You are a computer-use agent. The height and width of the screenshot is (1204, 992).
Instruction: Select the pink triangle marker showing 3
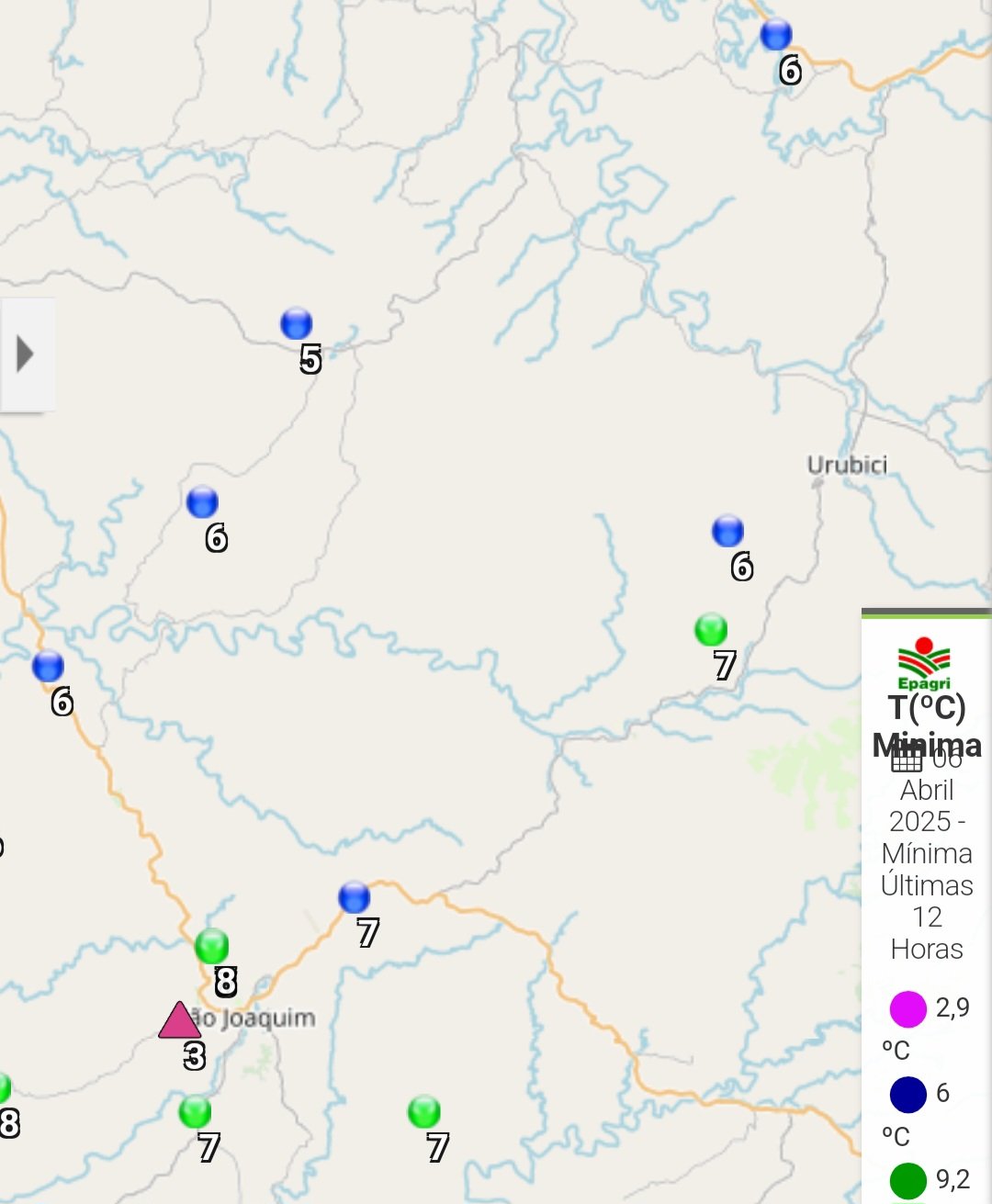(179, 1021)
